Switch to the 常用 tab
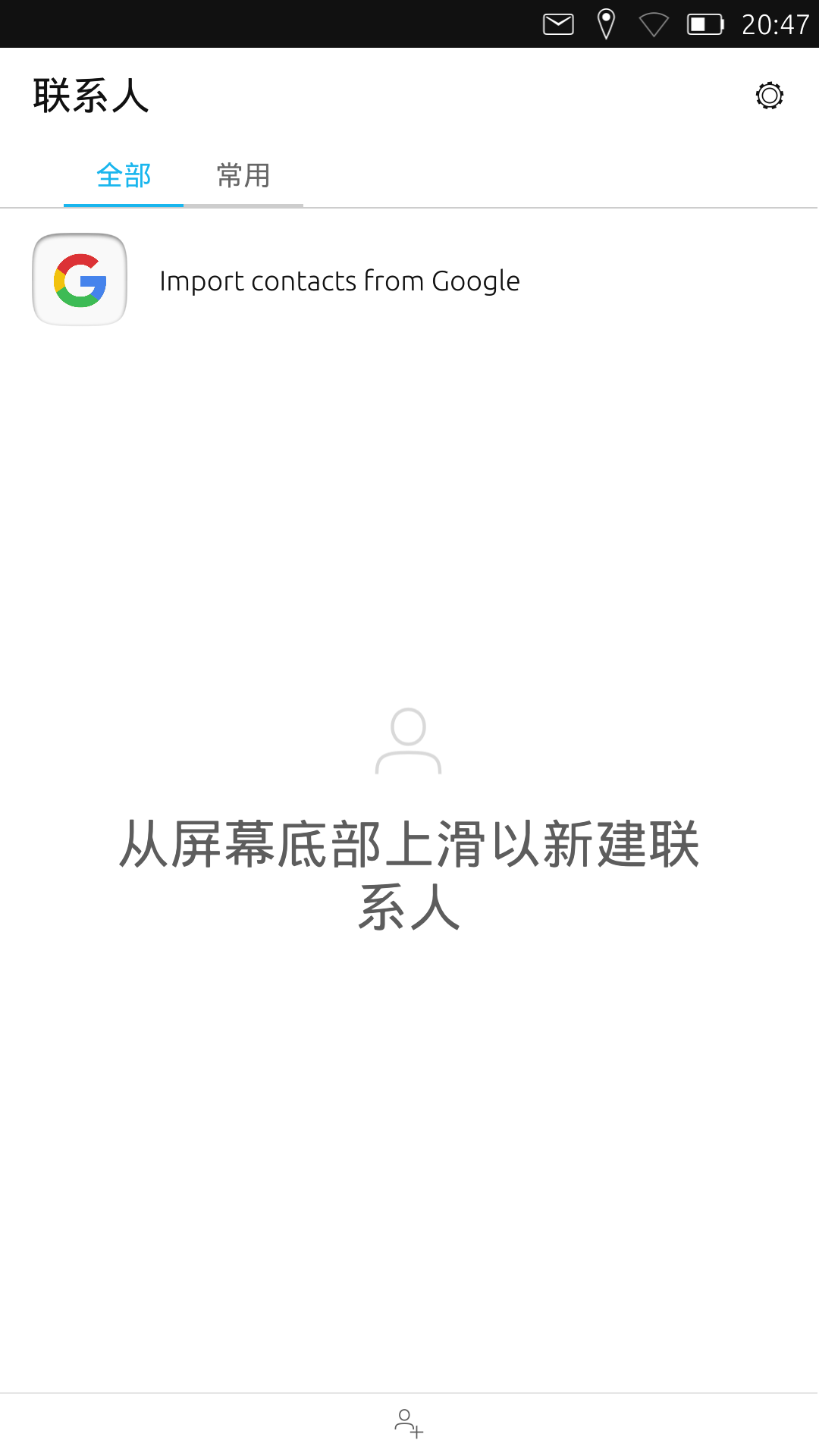The image size is (819, 1456). (243, 176)
